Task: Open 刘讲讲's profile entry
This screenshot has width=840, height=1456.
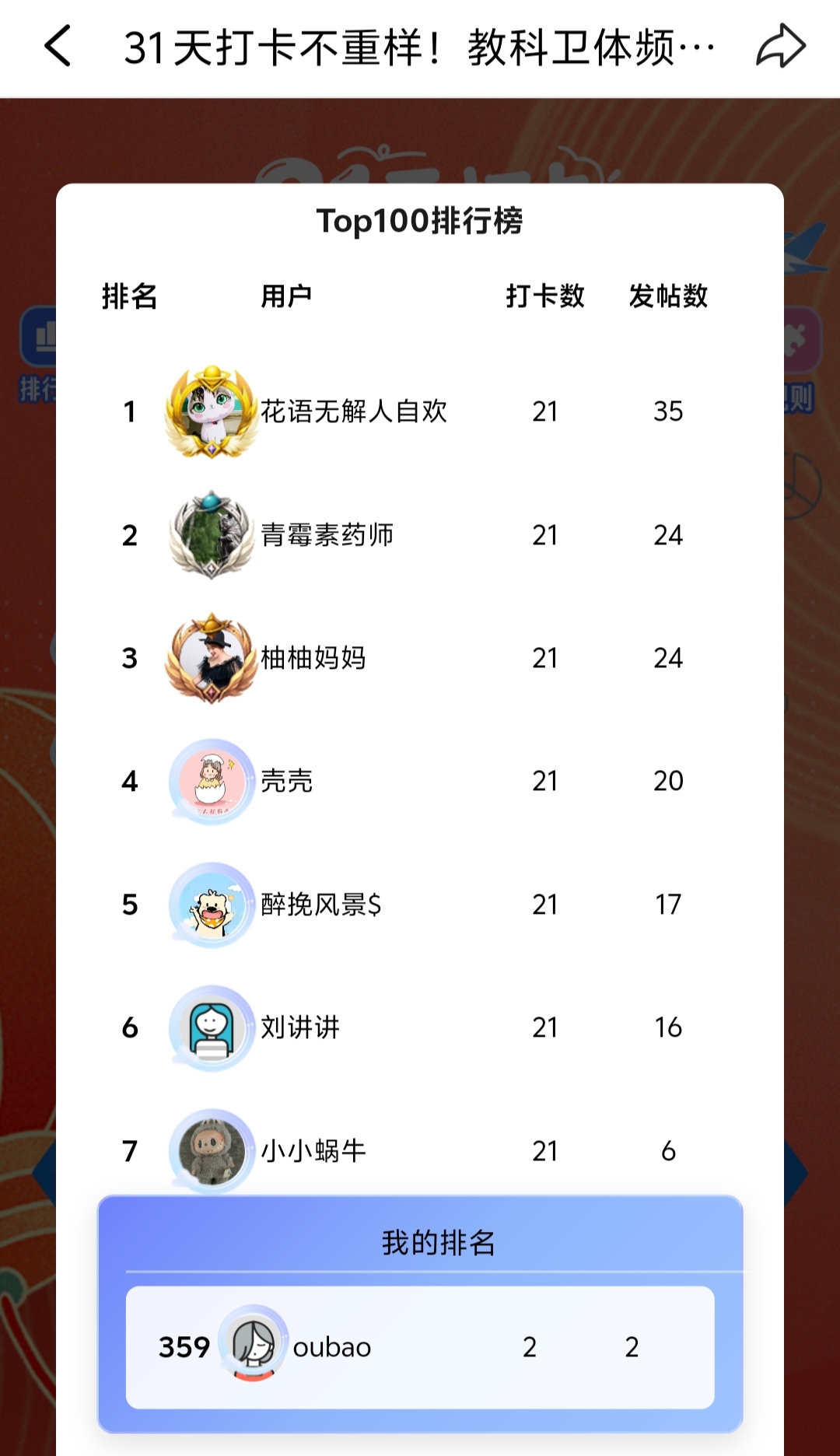Action: [x=300, y=1027]
